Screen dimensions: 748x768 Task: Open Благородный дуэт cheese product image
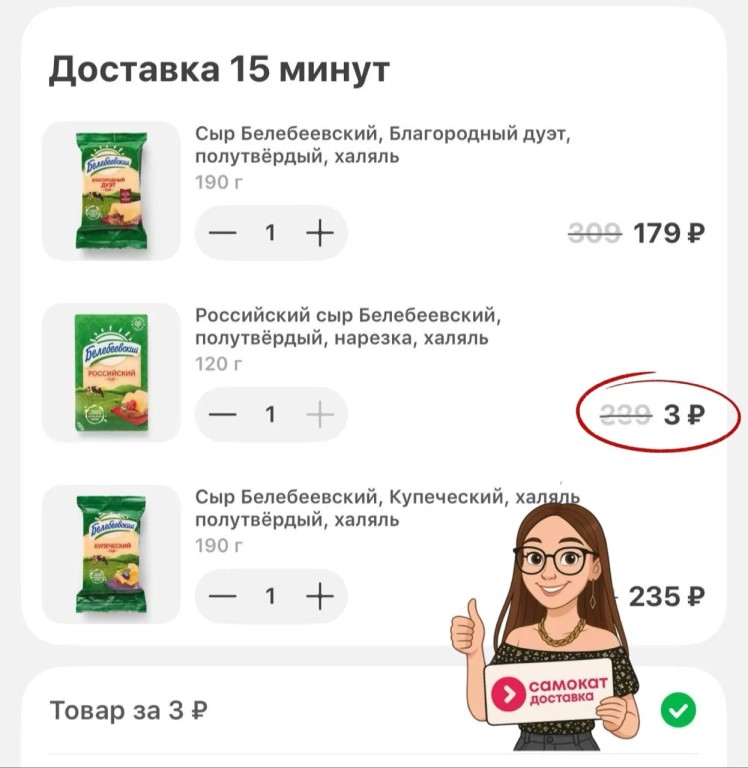point(111,191)
